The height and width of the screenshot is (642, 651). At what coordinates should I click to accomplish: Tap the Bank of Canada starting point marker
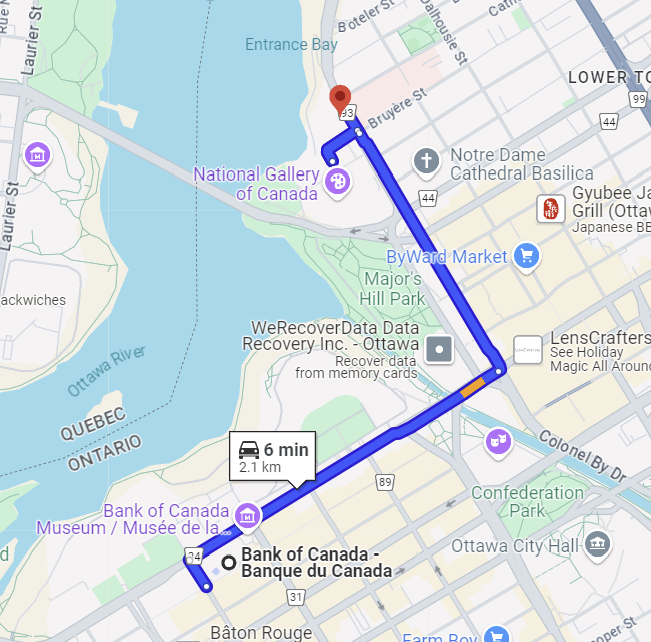(x=229, y=563)
